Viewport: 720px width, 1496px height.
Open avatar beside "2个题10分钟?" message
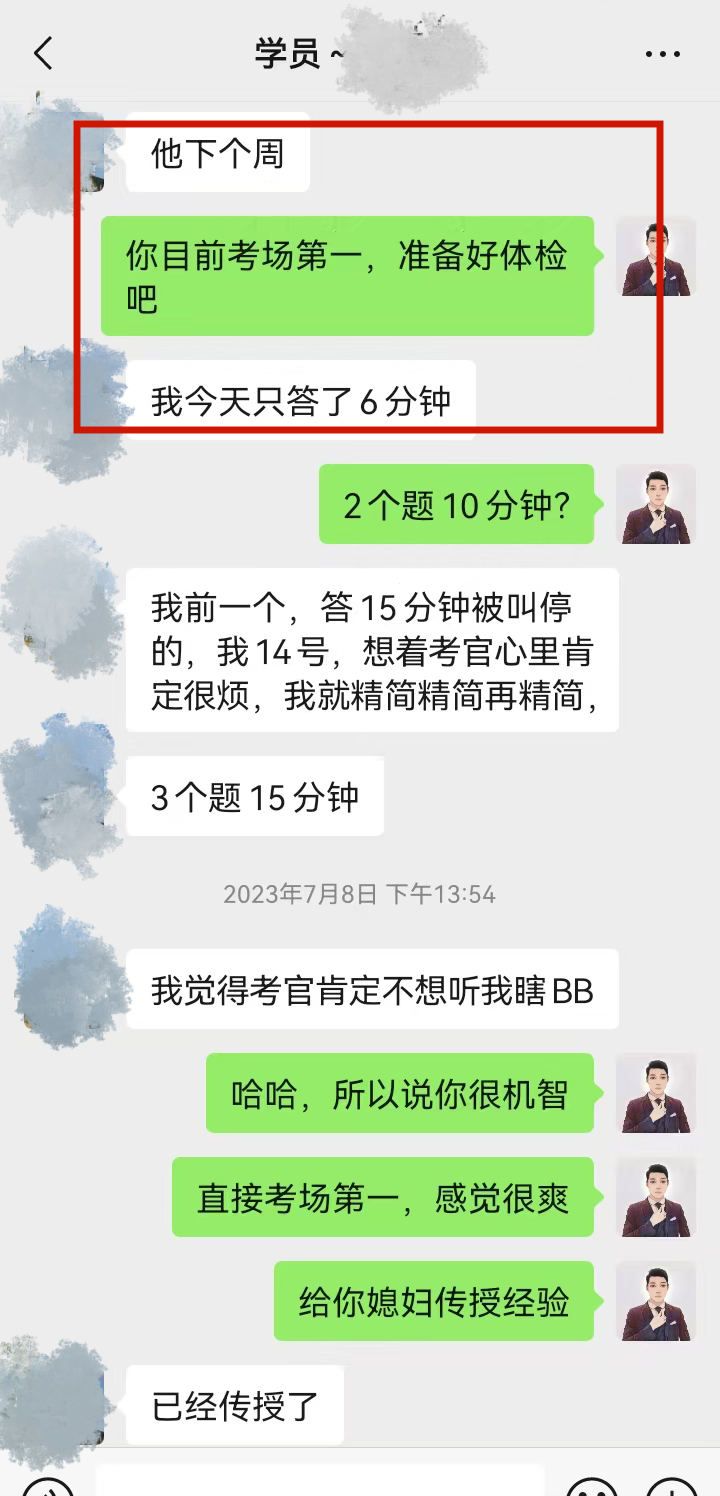click(x=655, y=504)
